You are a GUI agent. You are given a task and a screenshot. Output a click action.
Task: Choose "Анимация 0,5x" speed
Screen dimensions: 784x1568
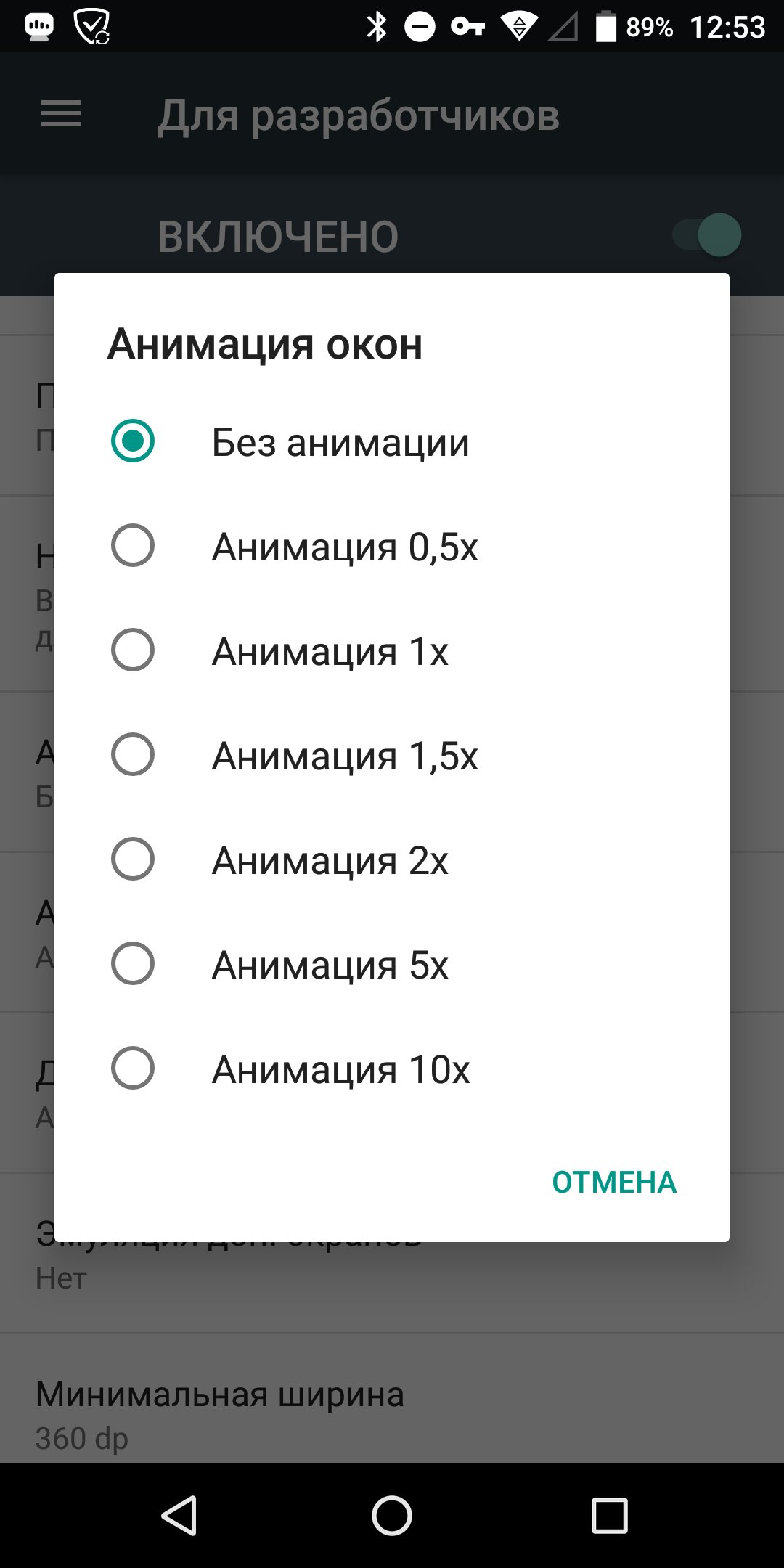tap(392, 546)
